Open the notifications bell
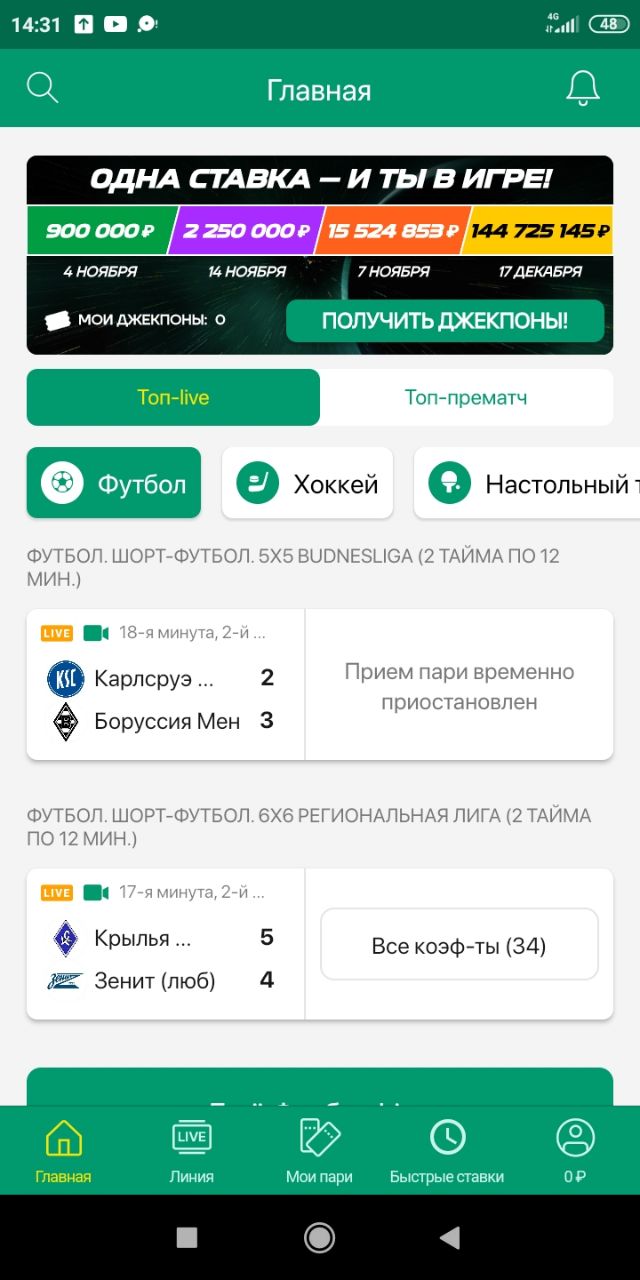 [583, 88]
